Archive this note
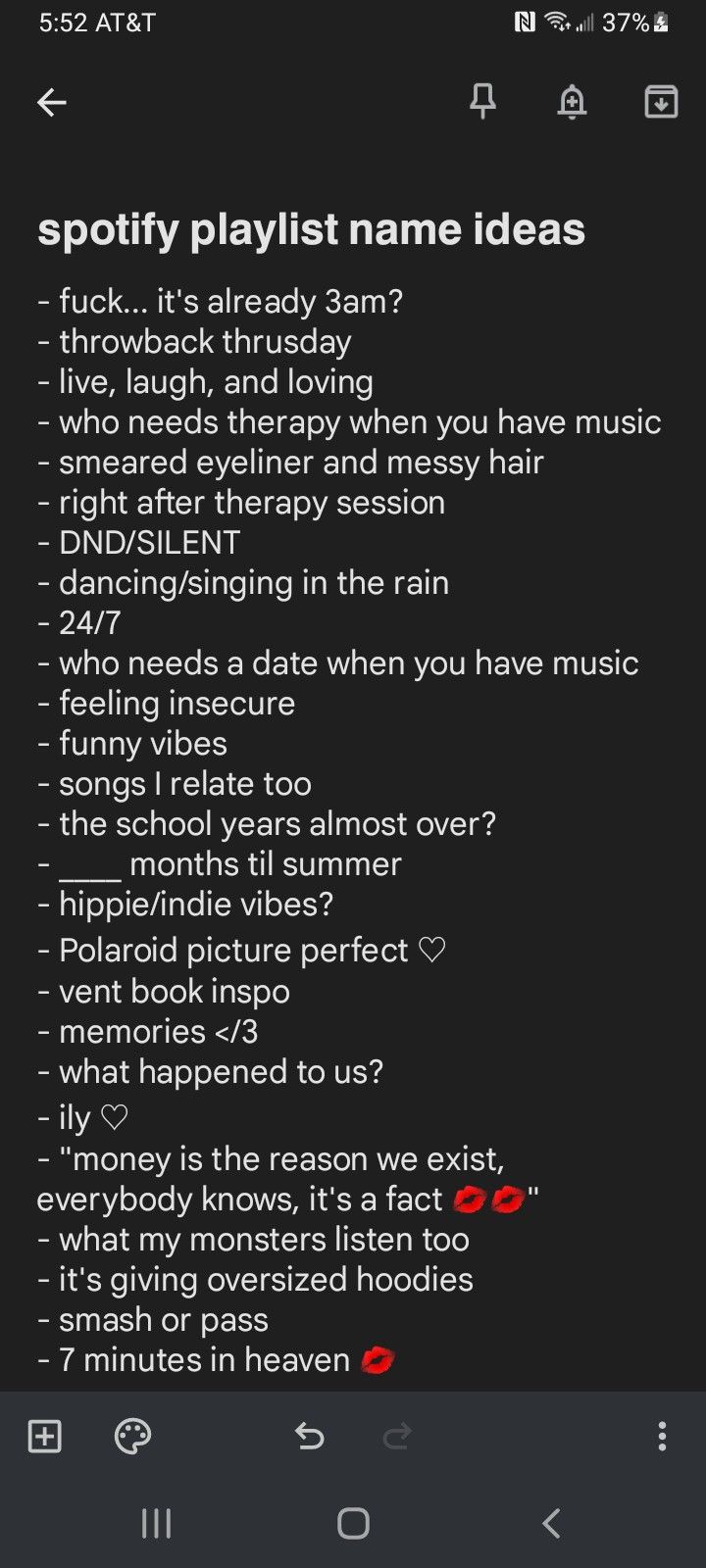 click(x=661, y=101)
